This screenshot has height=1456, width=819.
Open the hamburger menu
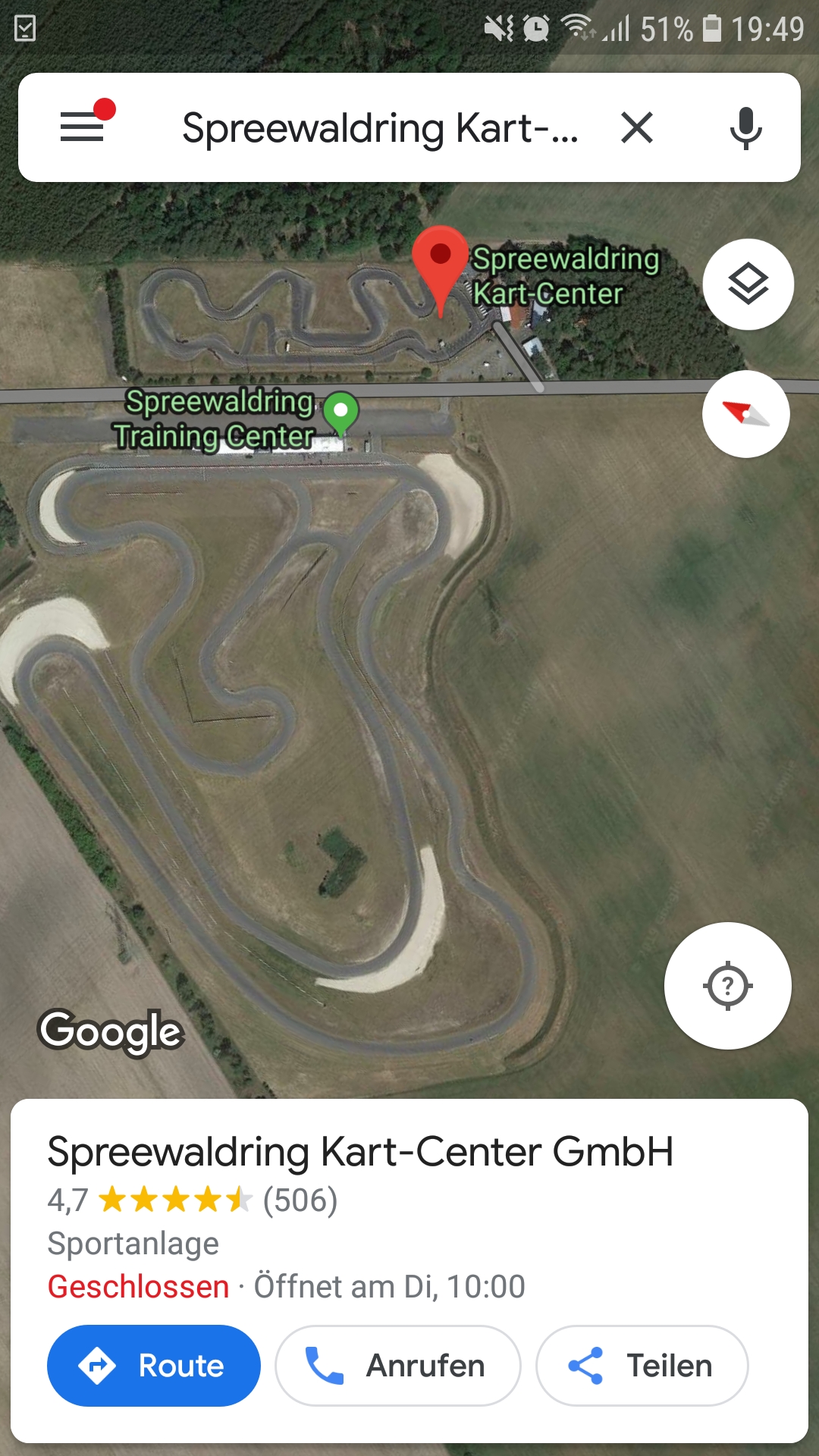(x=83, y=127)
